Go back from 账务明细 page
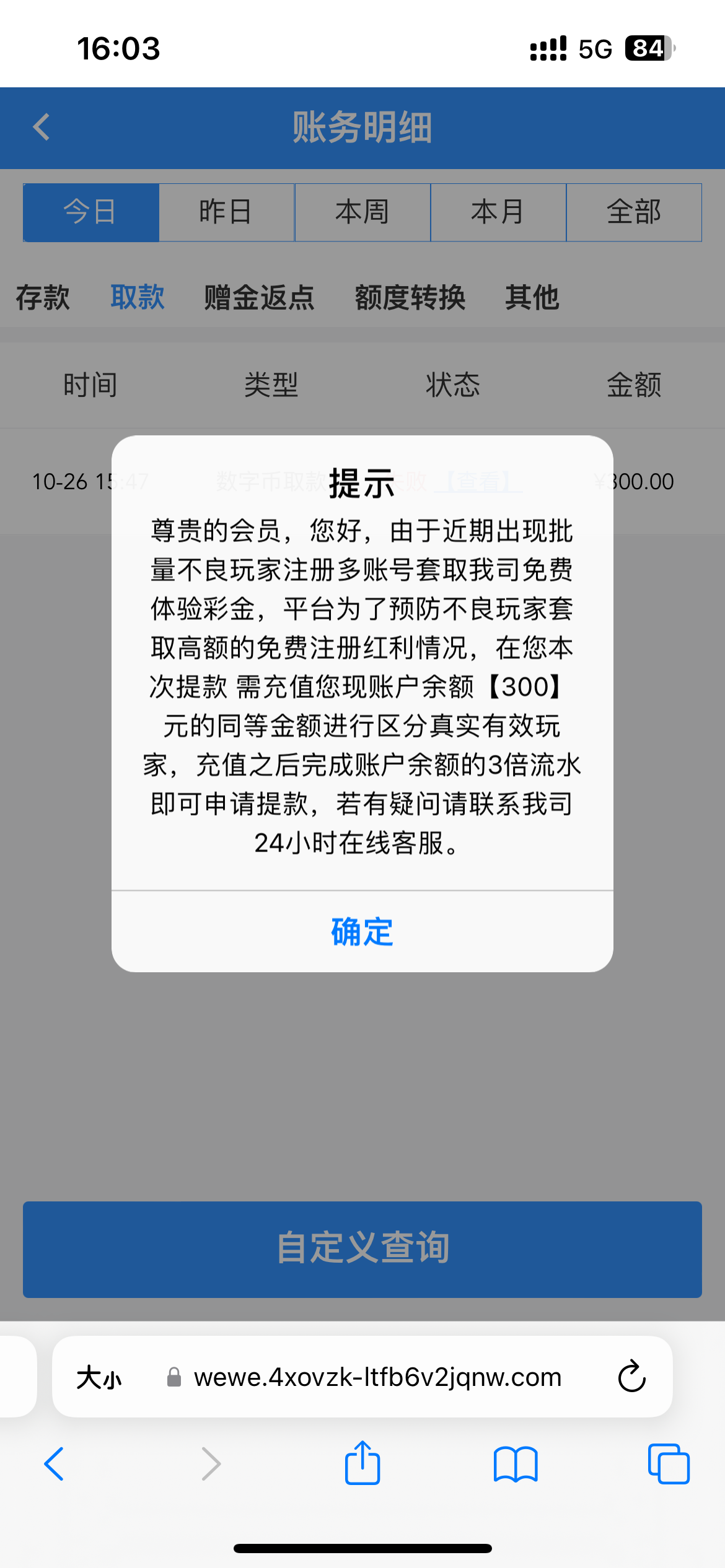Viewport: 725px width, 1568px height. [x=42, y=128]
